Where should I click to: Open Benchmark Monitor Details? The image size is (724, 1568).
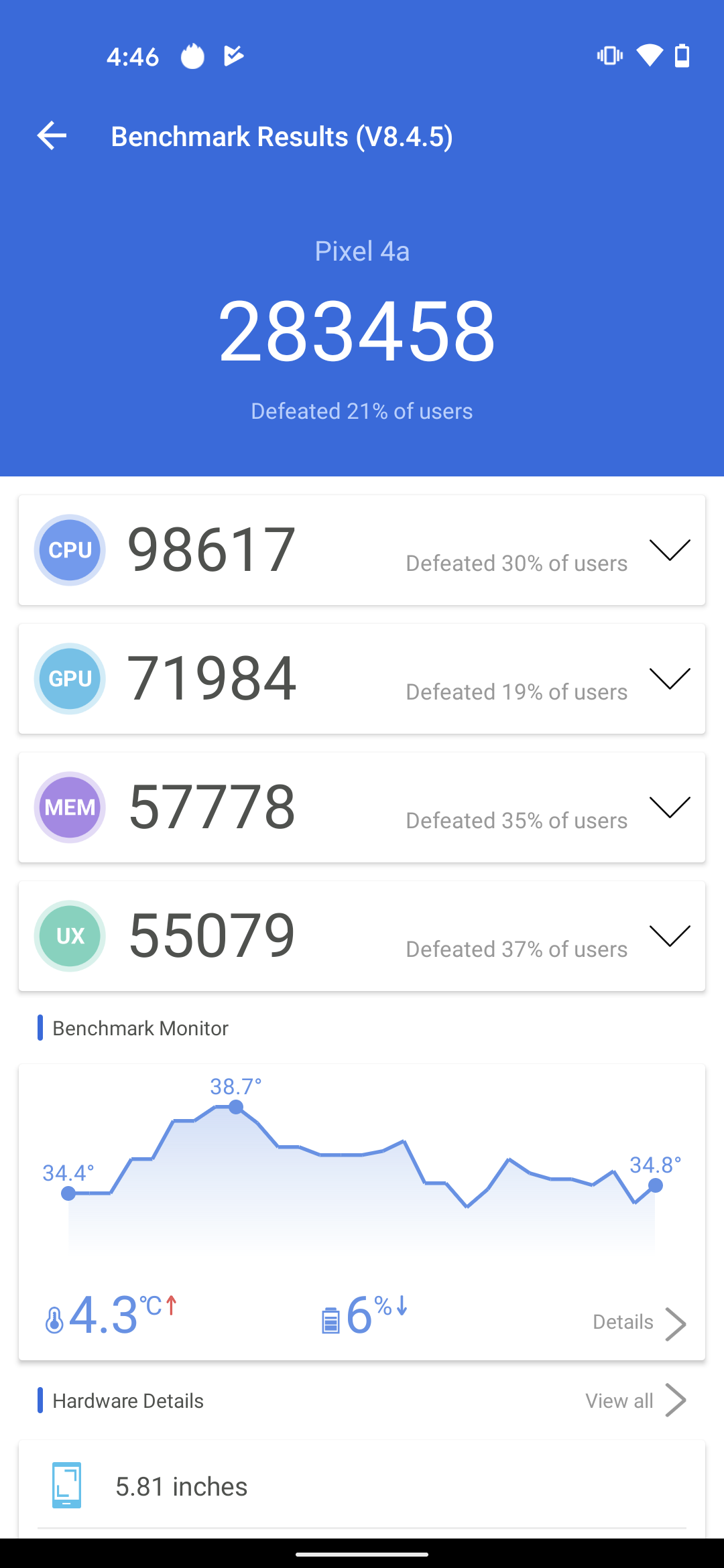638,1323
